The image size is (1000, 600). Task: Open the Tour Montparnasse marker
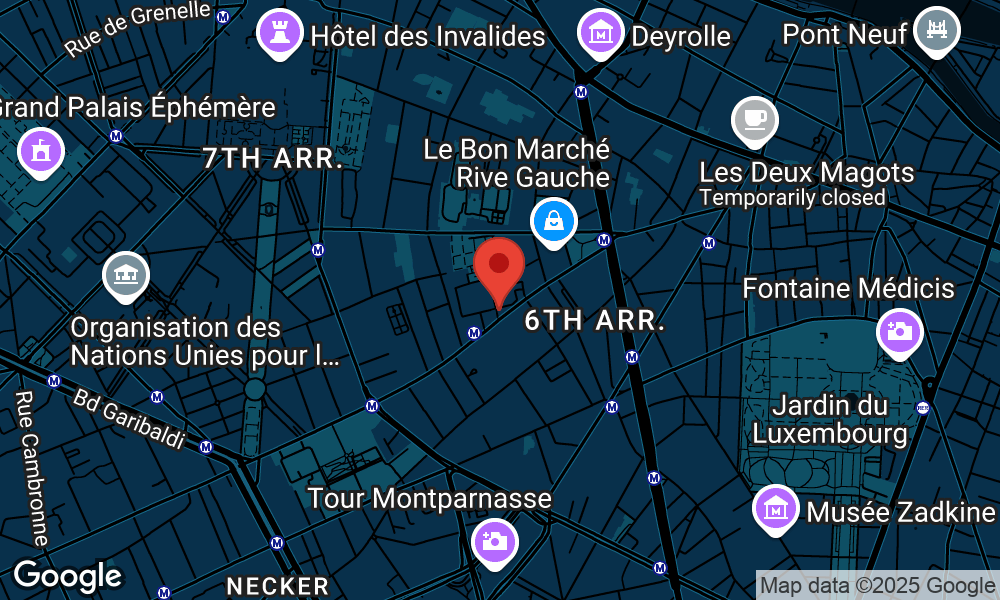pyautogui.click(x=495, y=541)
